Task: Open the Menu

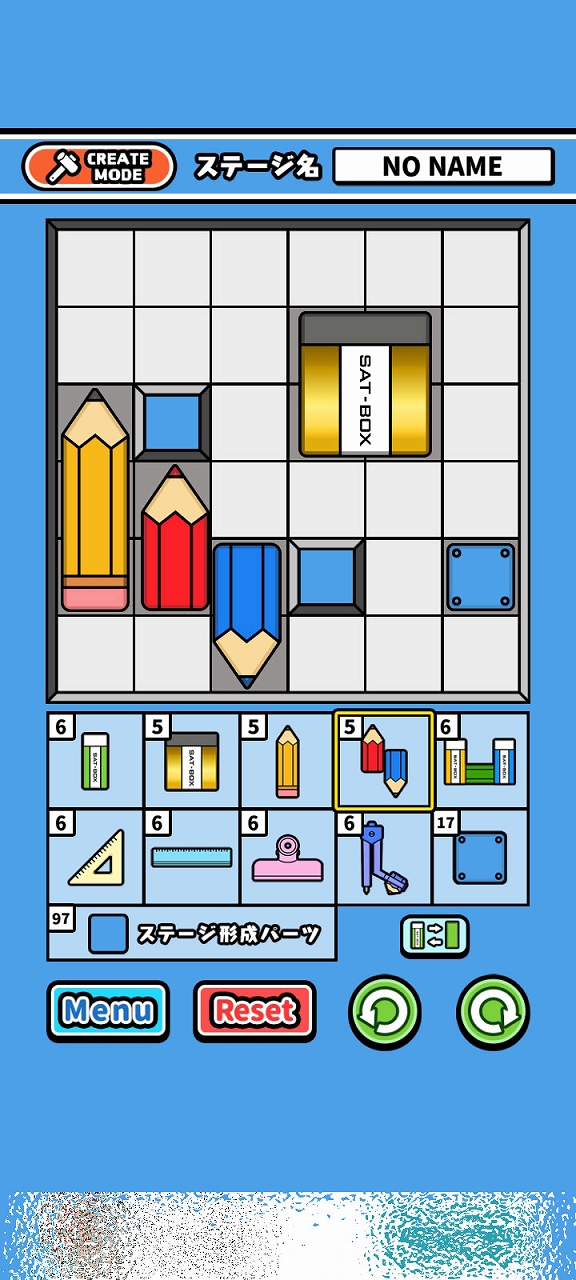Action: click(108, 1011)
